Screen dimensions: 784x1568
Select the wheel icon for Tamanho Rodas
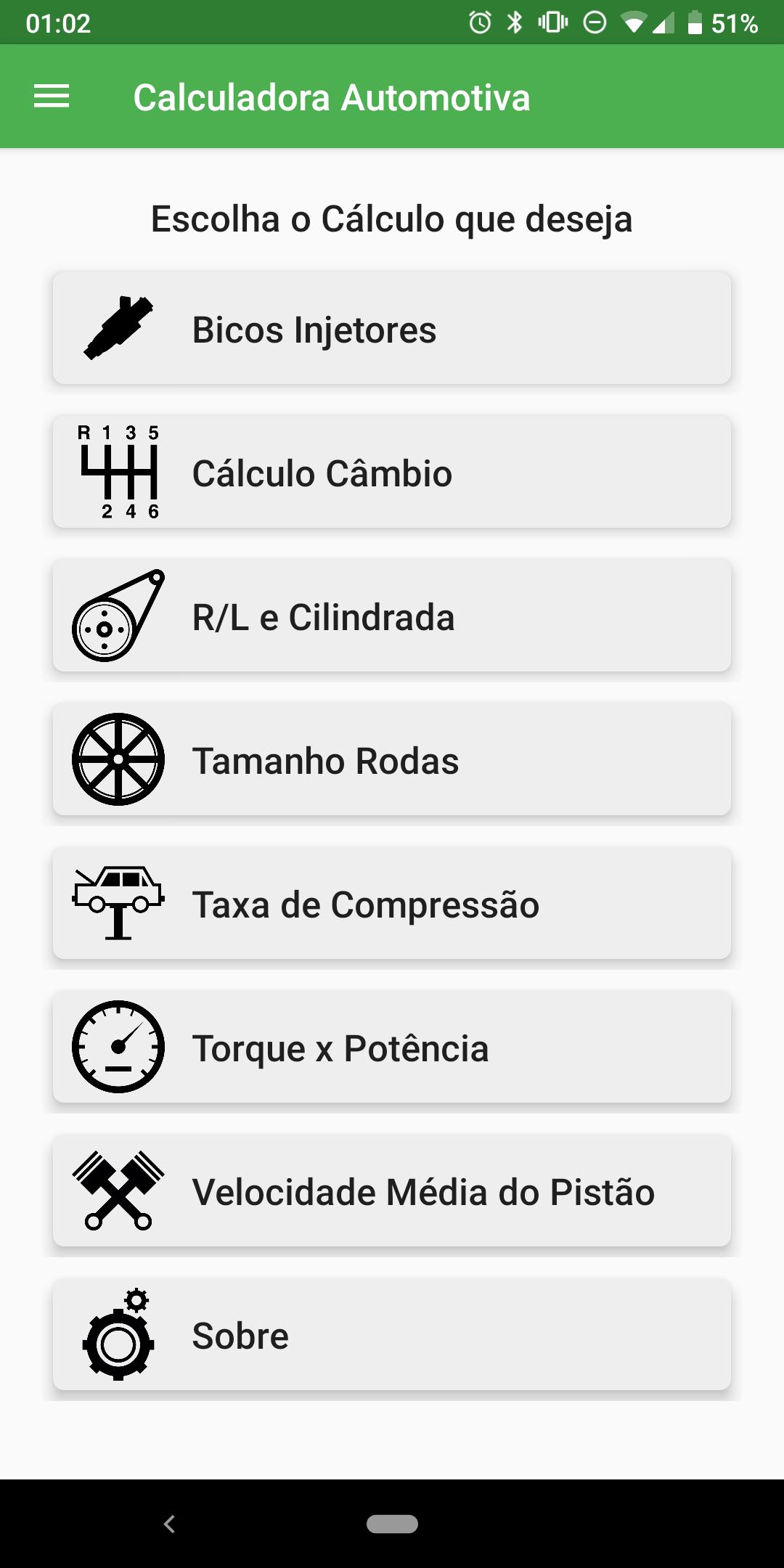118,759
